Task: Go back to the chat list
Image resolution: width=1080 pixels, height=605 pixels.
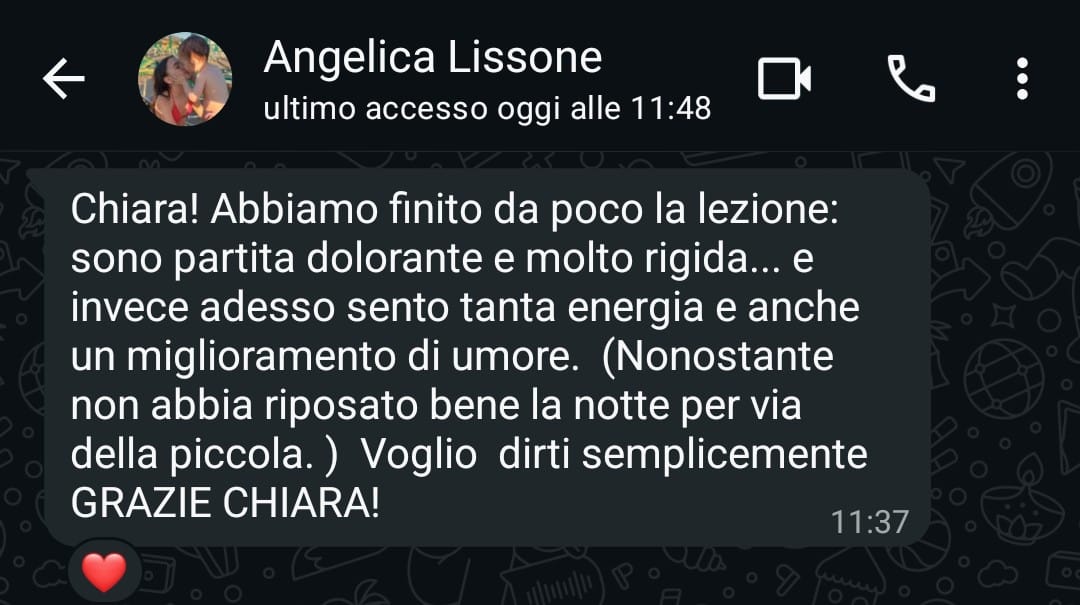Action: [63, 79]
